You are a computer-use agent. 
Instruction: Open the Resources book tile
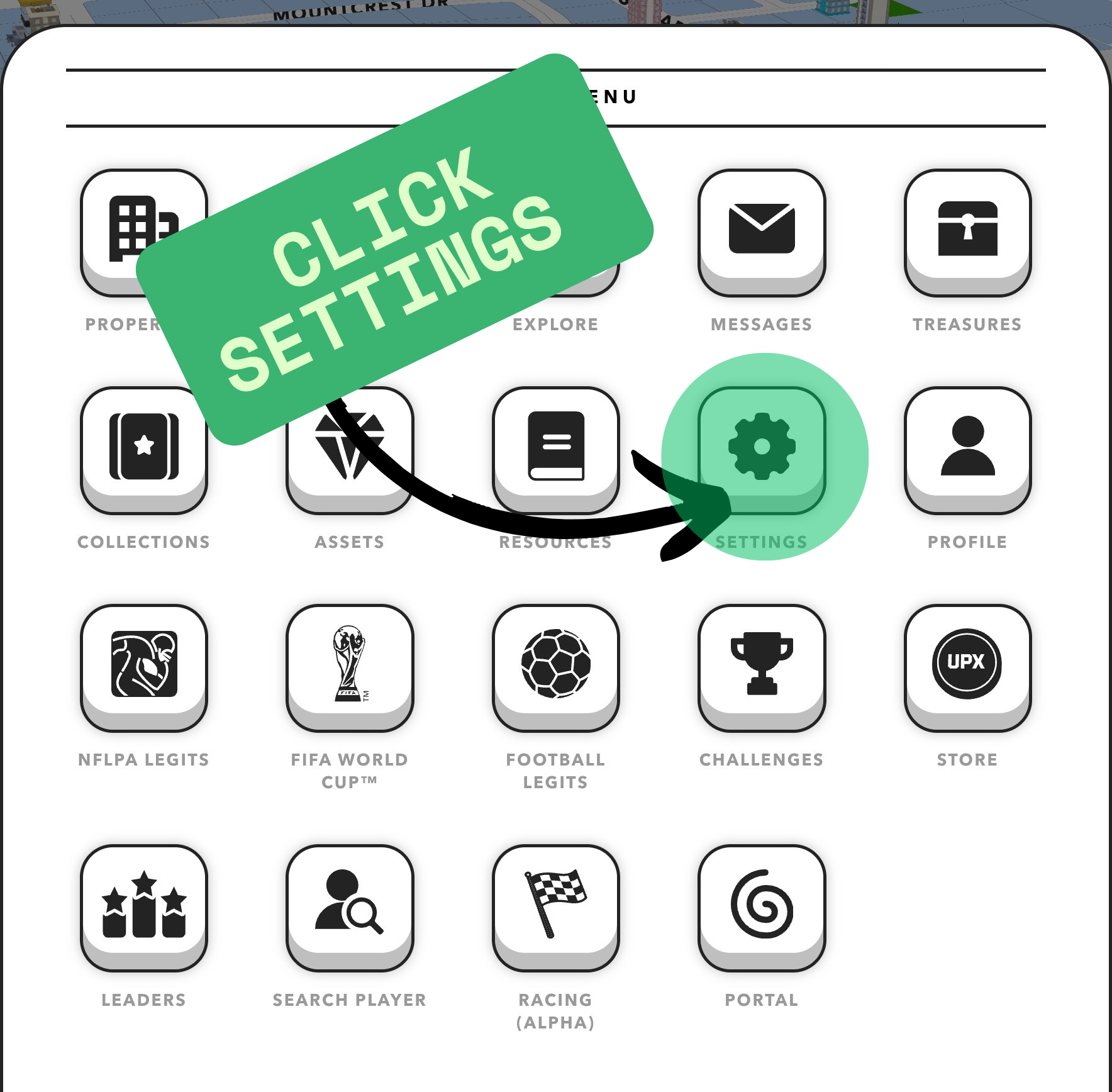click(555, 448)
